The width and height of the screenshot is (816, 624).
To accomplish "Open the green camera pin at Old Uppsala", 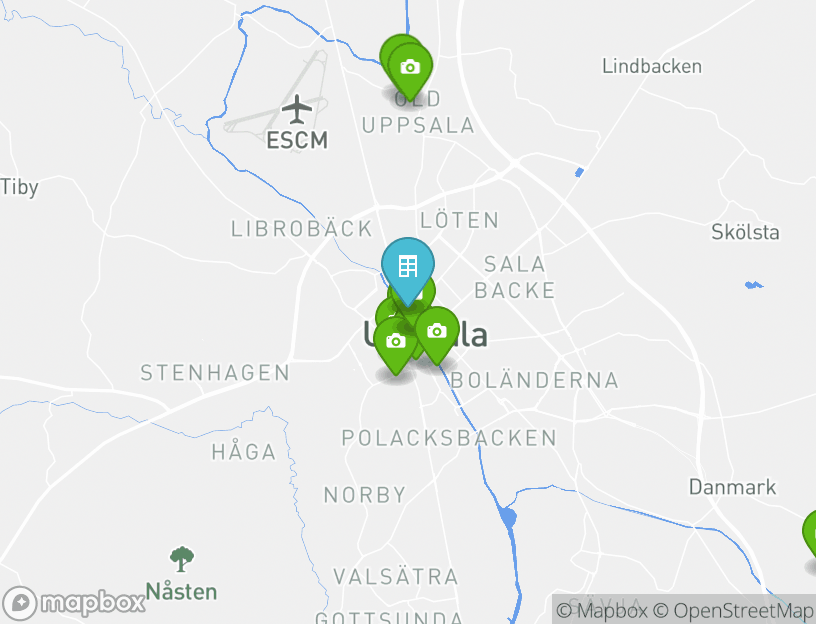I will click(x=409, y=68).
